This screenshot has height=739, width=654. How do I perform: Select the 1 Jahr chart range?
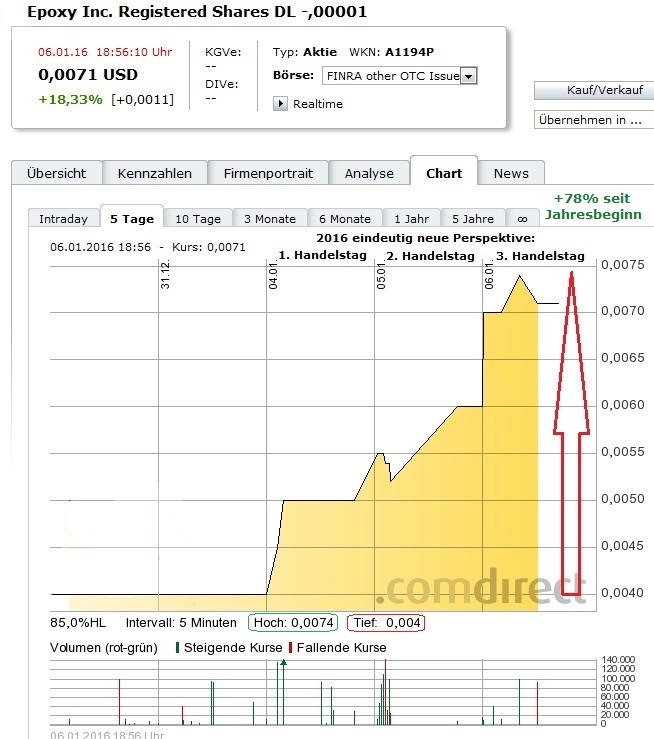pos(412,218)
